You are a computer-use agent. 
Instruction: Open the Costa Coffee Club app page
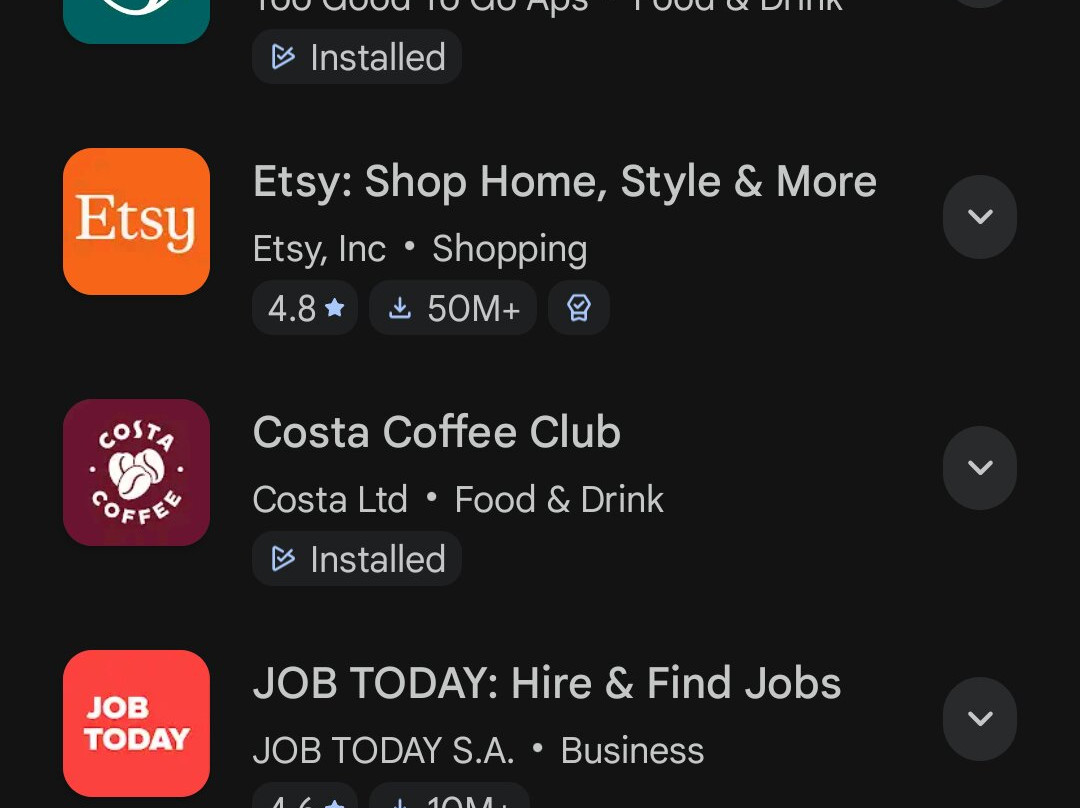[437, 434]
